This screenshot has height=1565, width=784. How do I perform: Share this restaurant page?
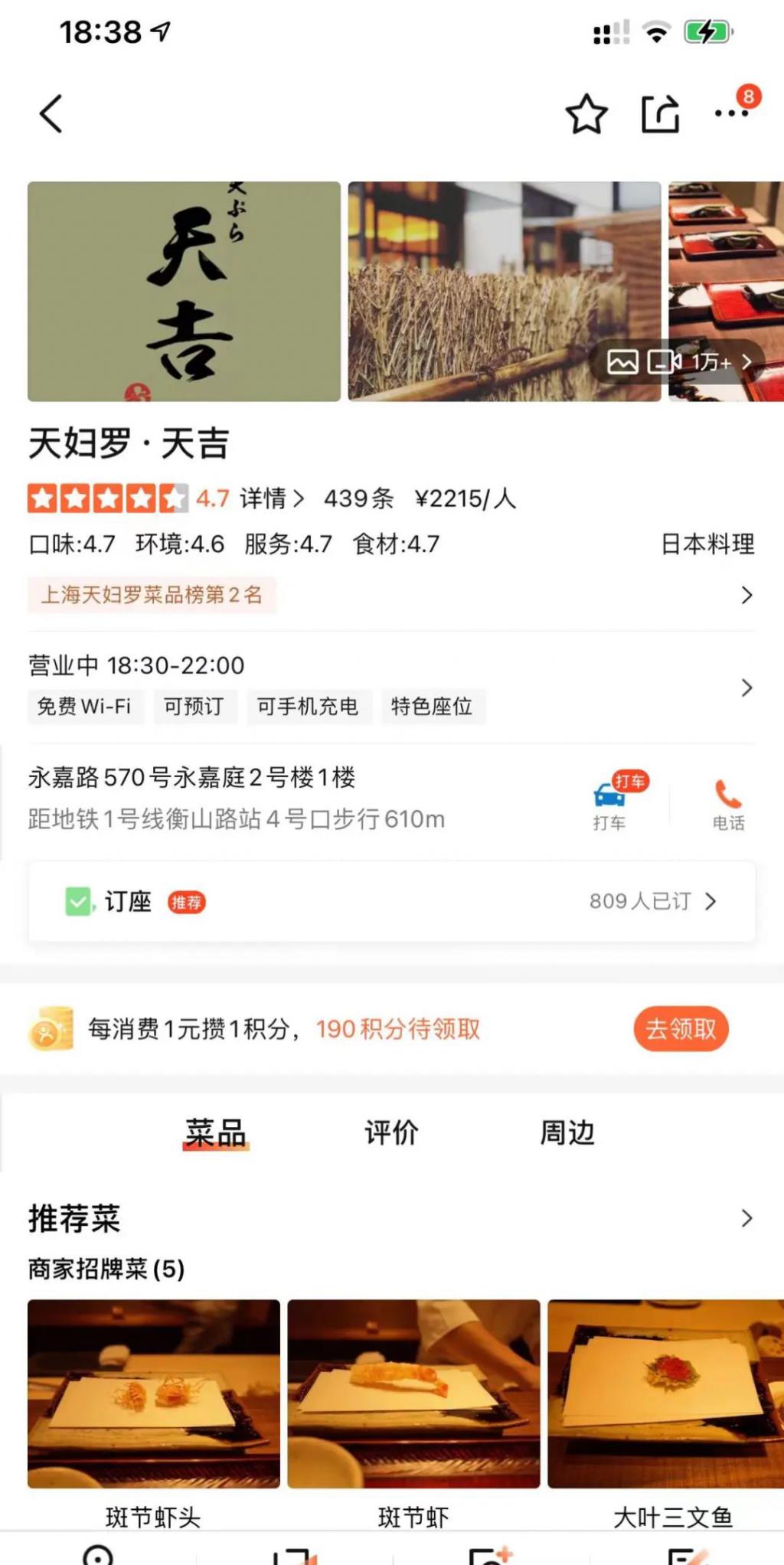[x=659, y=114]
